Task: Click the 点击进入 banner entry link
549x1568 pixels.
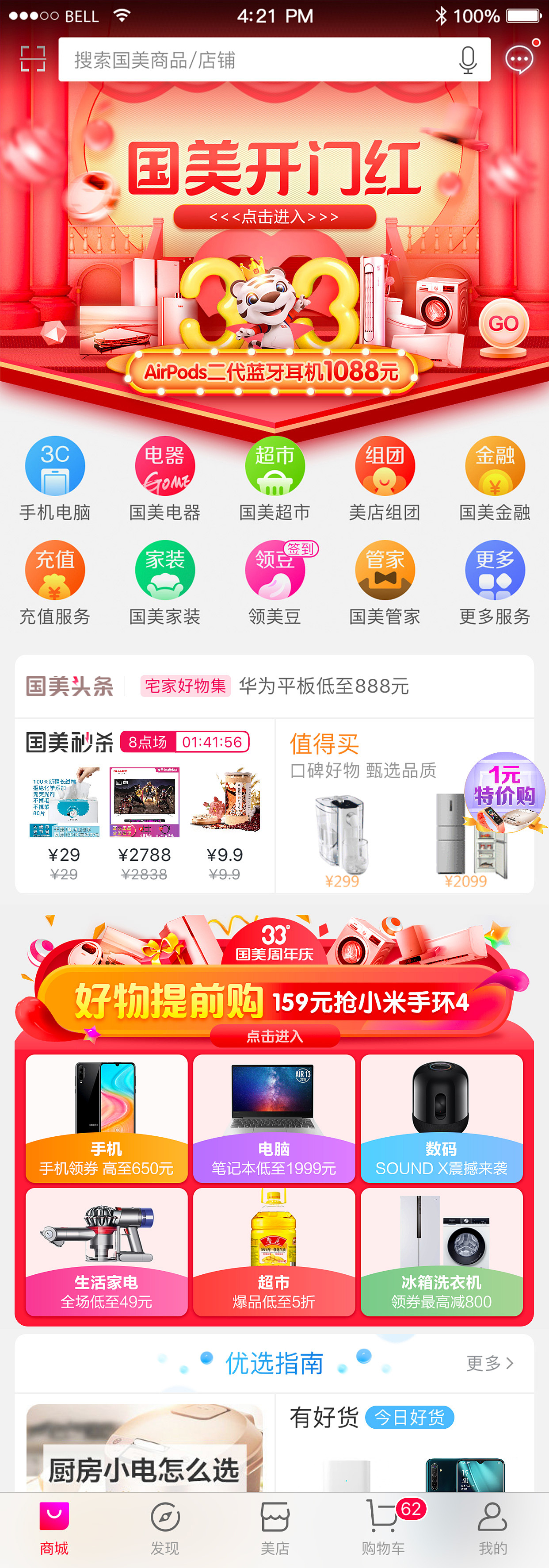Action: (274, 217)
